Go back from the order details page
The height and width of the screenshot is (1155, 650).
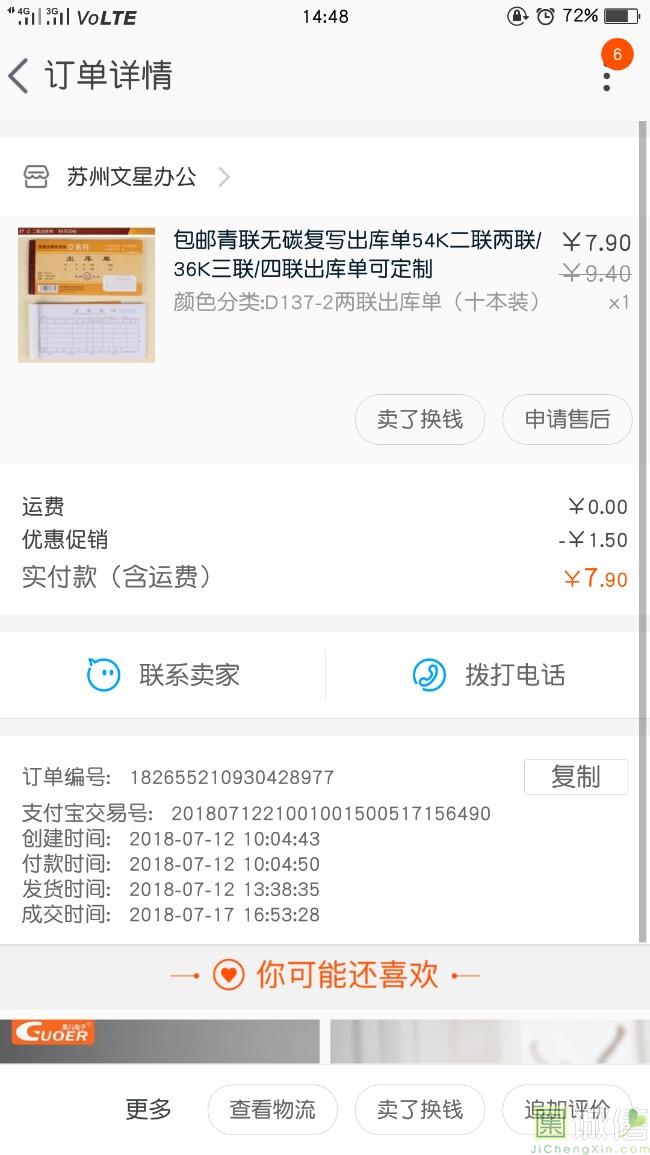(20, 76)
